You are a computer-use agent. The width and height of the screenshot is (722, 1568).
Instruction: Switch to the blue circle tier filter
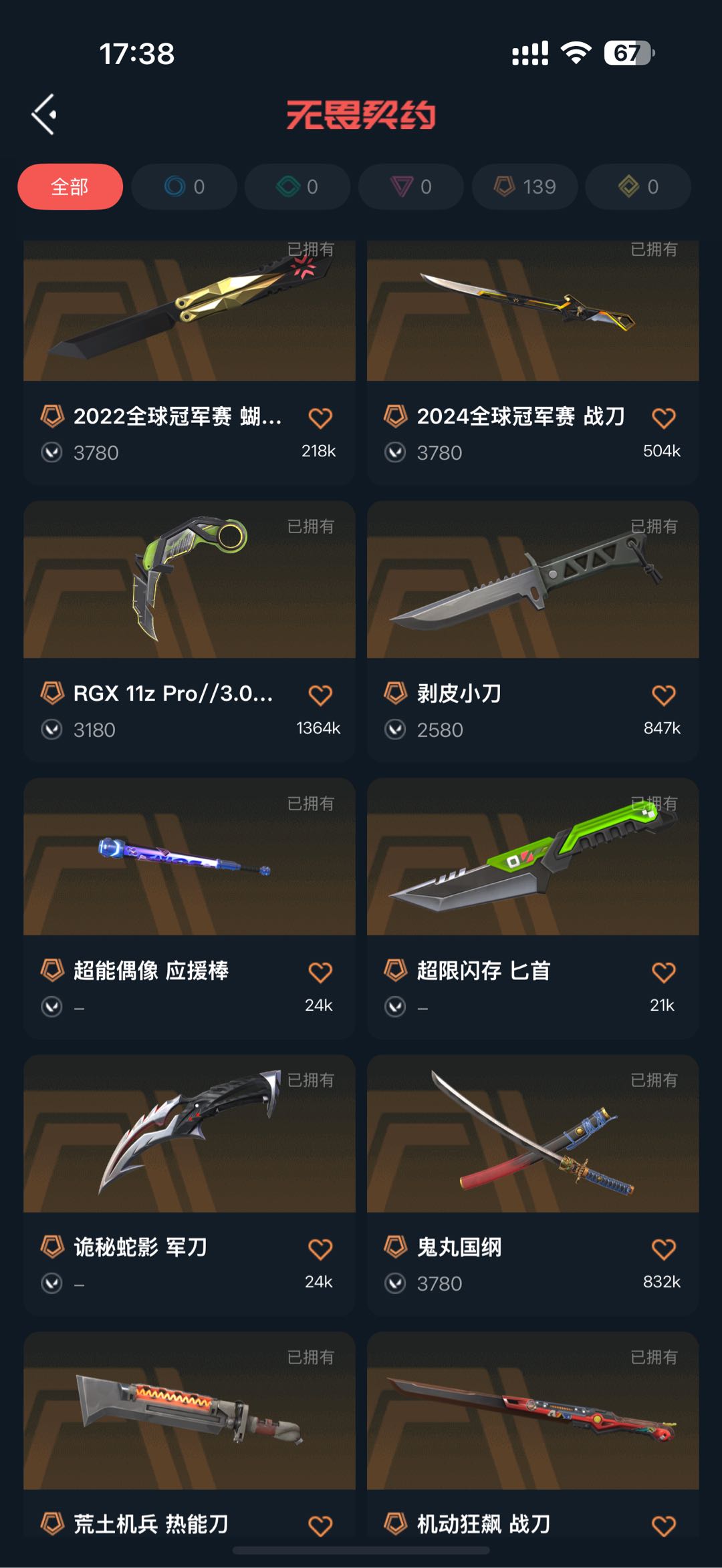pos(184,186)
